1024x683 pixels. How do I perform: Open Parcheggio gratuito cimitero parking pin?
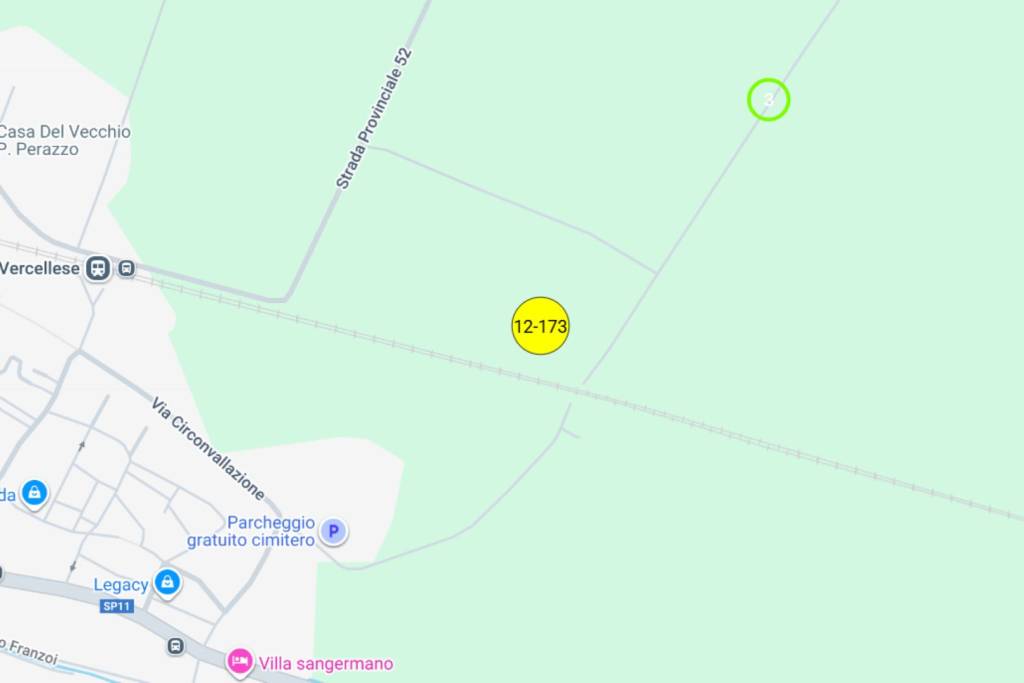(335, 532)
